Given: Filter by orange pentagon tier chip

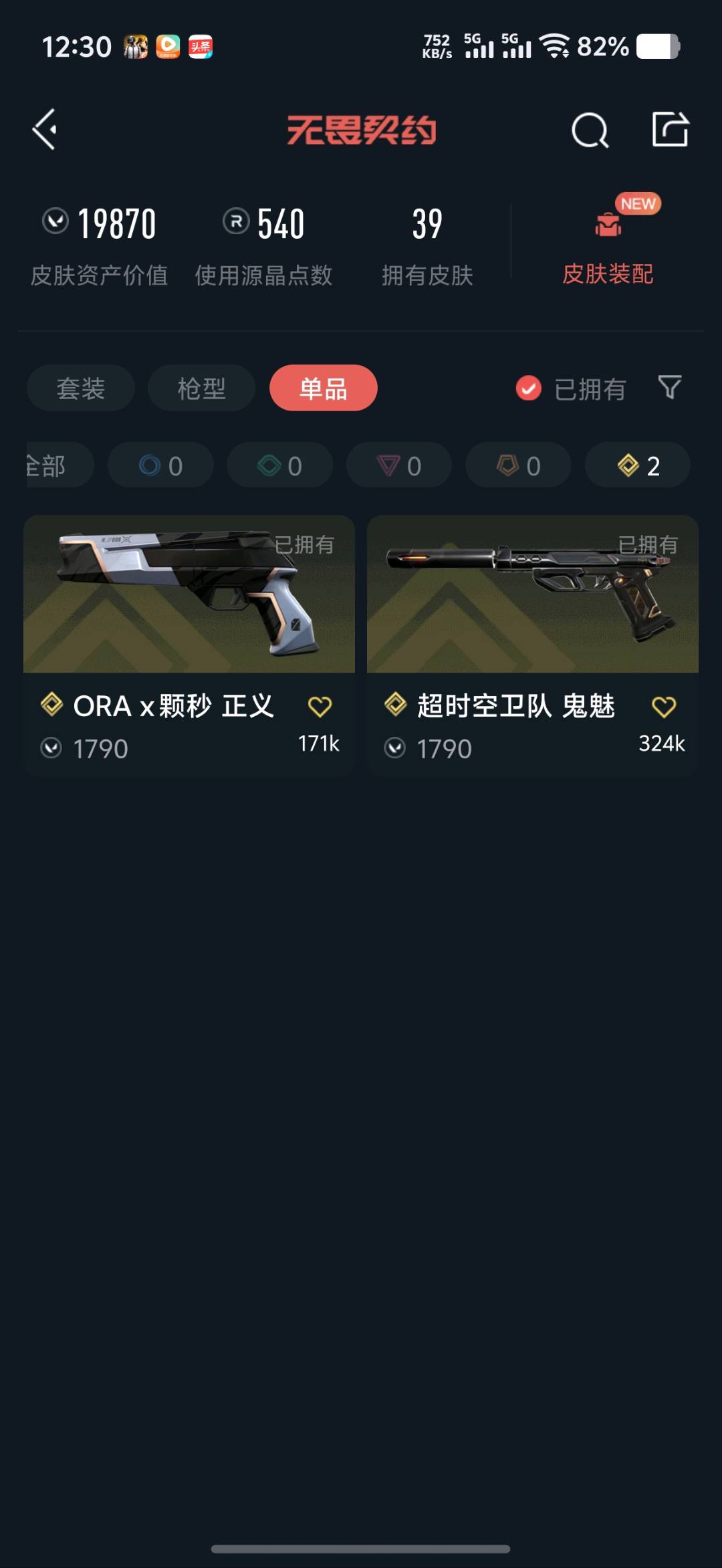Looking at the screenshot, I should click(518, 465).
